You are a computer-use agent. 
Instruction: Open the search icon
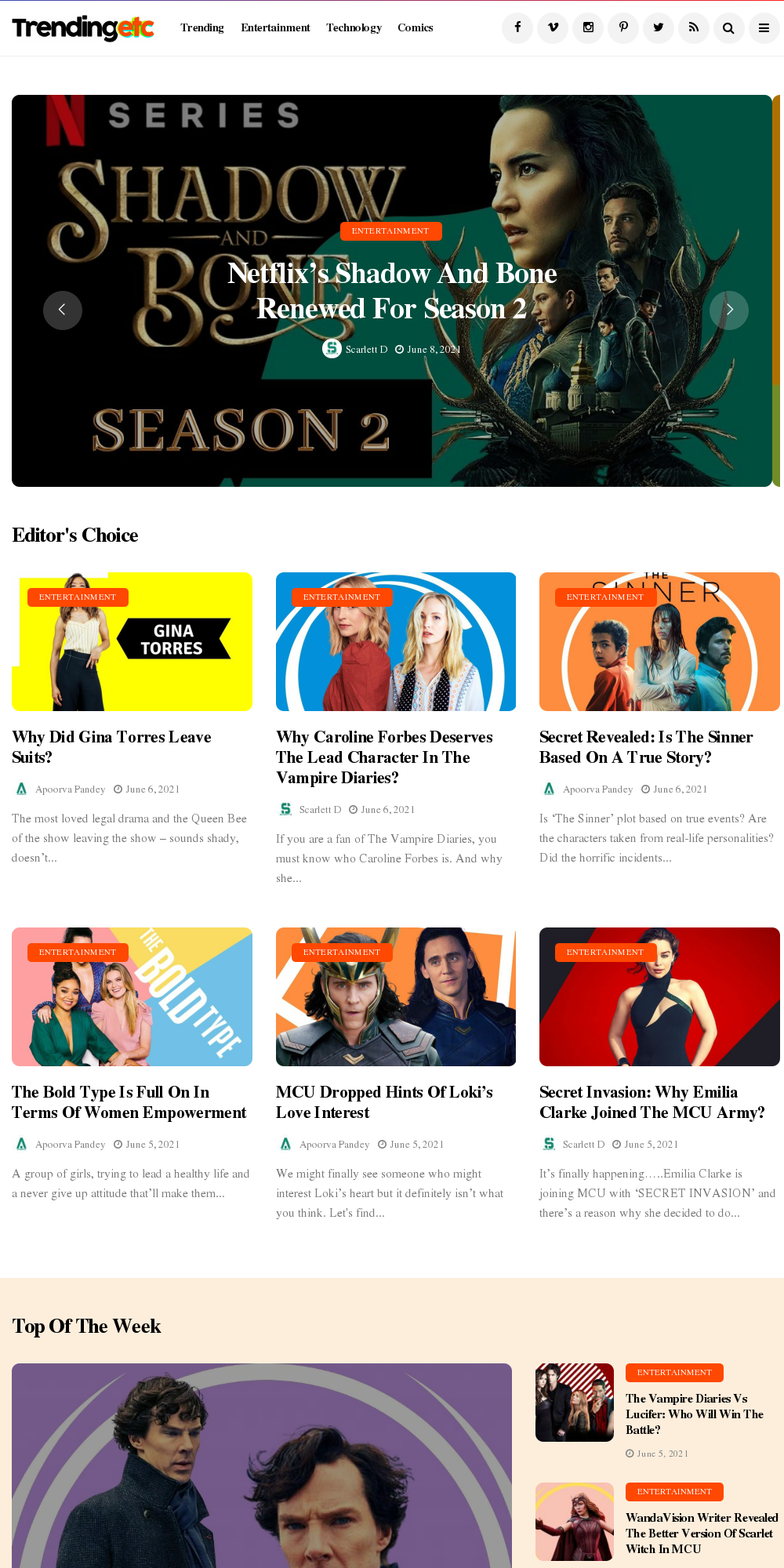(x=728, y=28)
